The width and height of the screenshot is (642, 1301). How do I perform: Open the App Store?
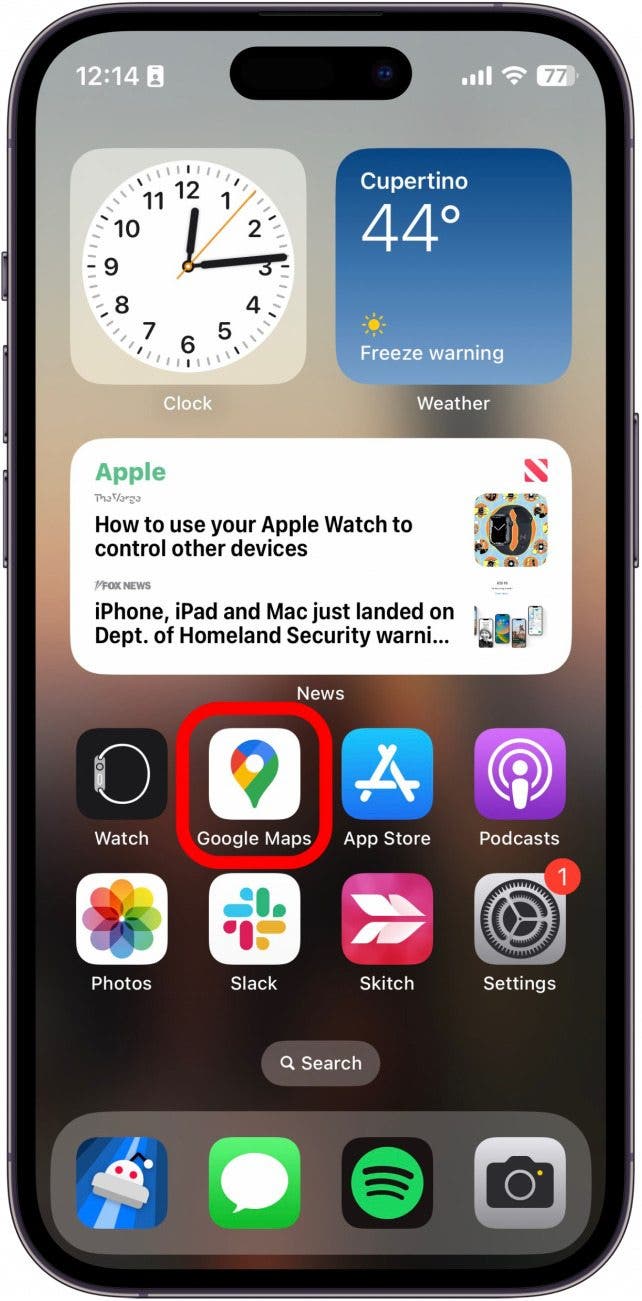pyautogui.click(x=387, y=774)
